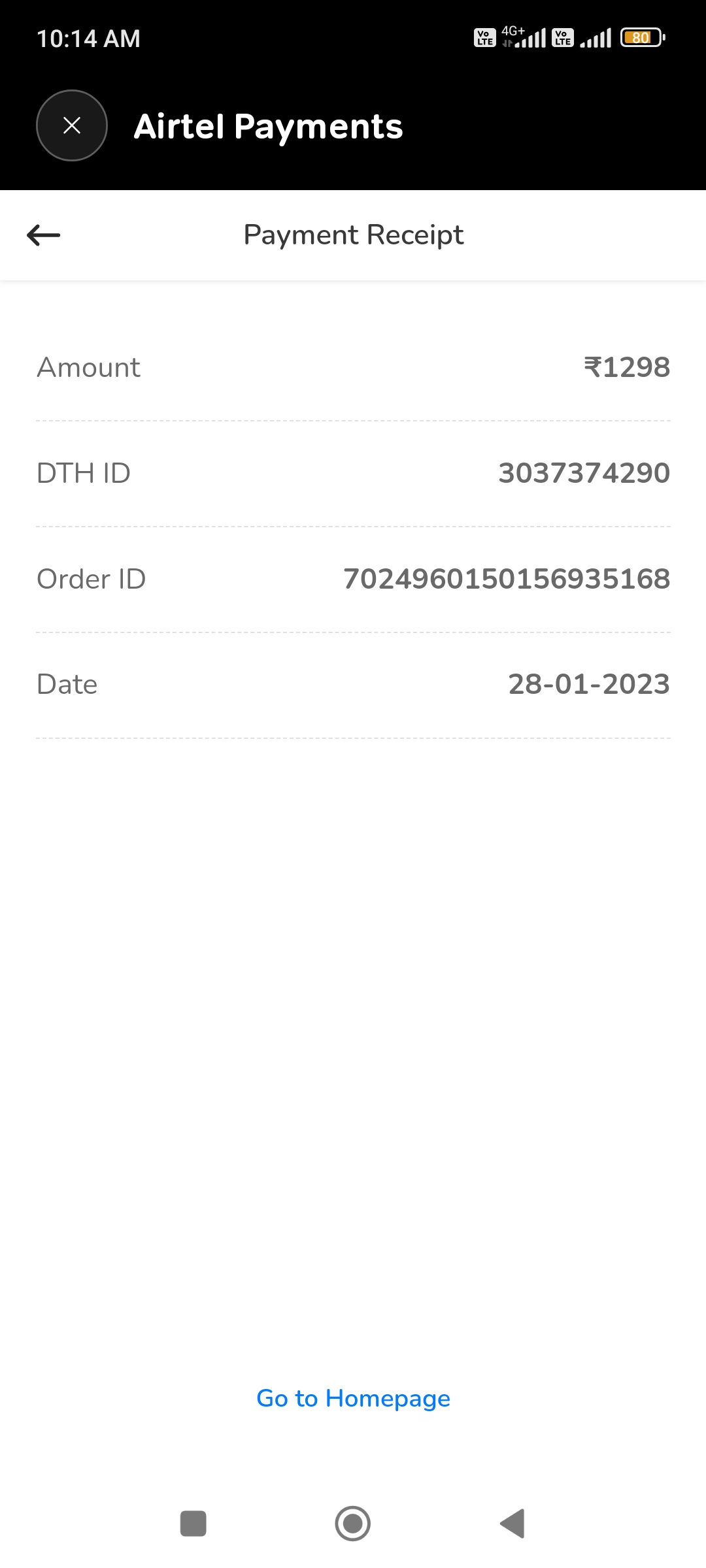The image size is (706, 1568).
Task: Go back from Payment Receipt
Action: tap(44, 235)
